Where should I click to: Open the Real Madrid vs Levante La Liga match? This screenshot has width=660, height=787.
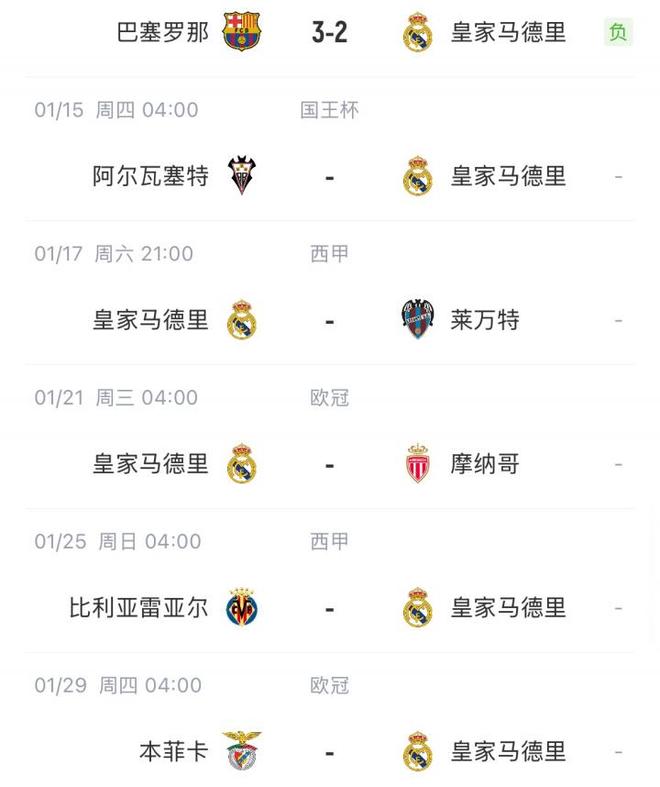click(x=329, y=321)
